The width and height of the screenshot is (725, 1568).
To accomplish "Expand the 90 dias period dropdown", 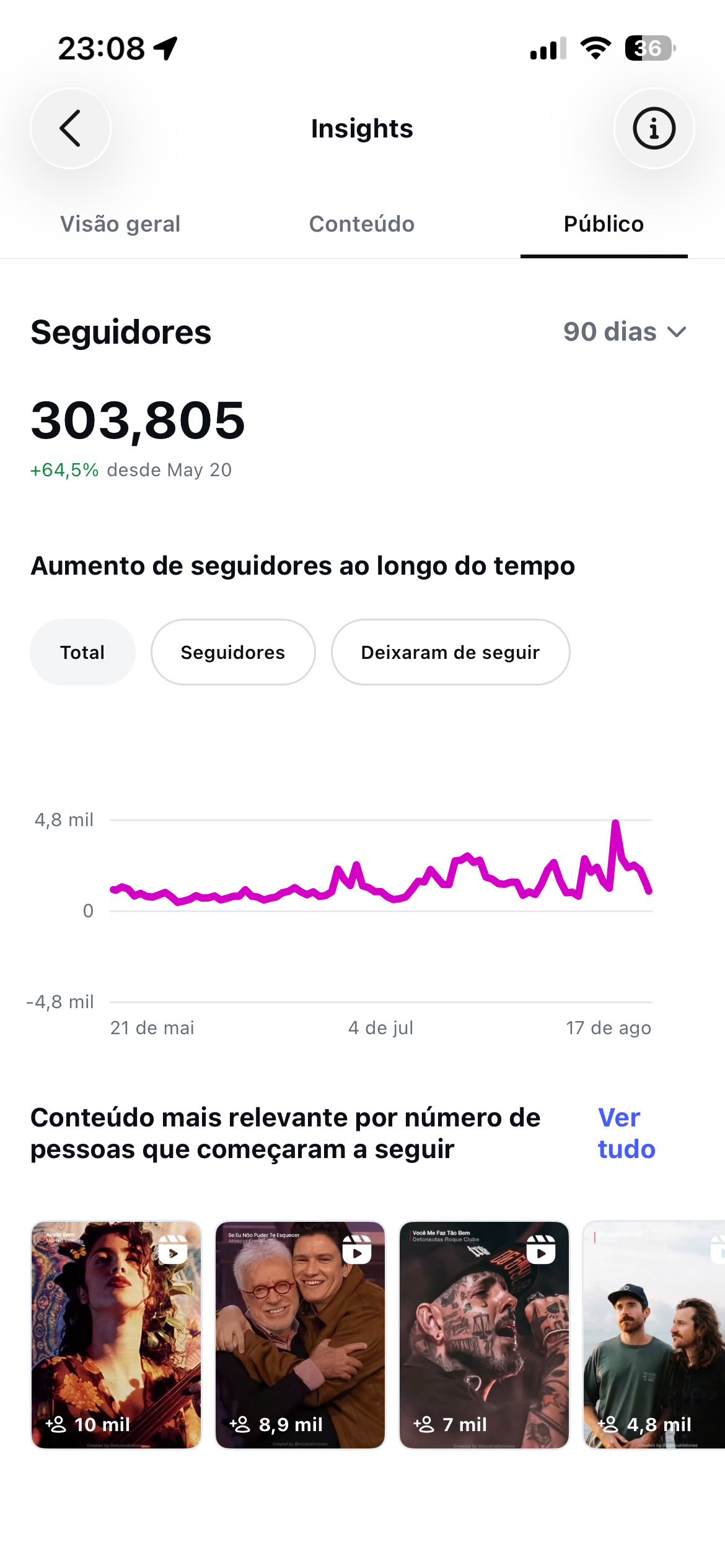I will tap(625, 332).
